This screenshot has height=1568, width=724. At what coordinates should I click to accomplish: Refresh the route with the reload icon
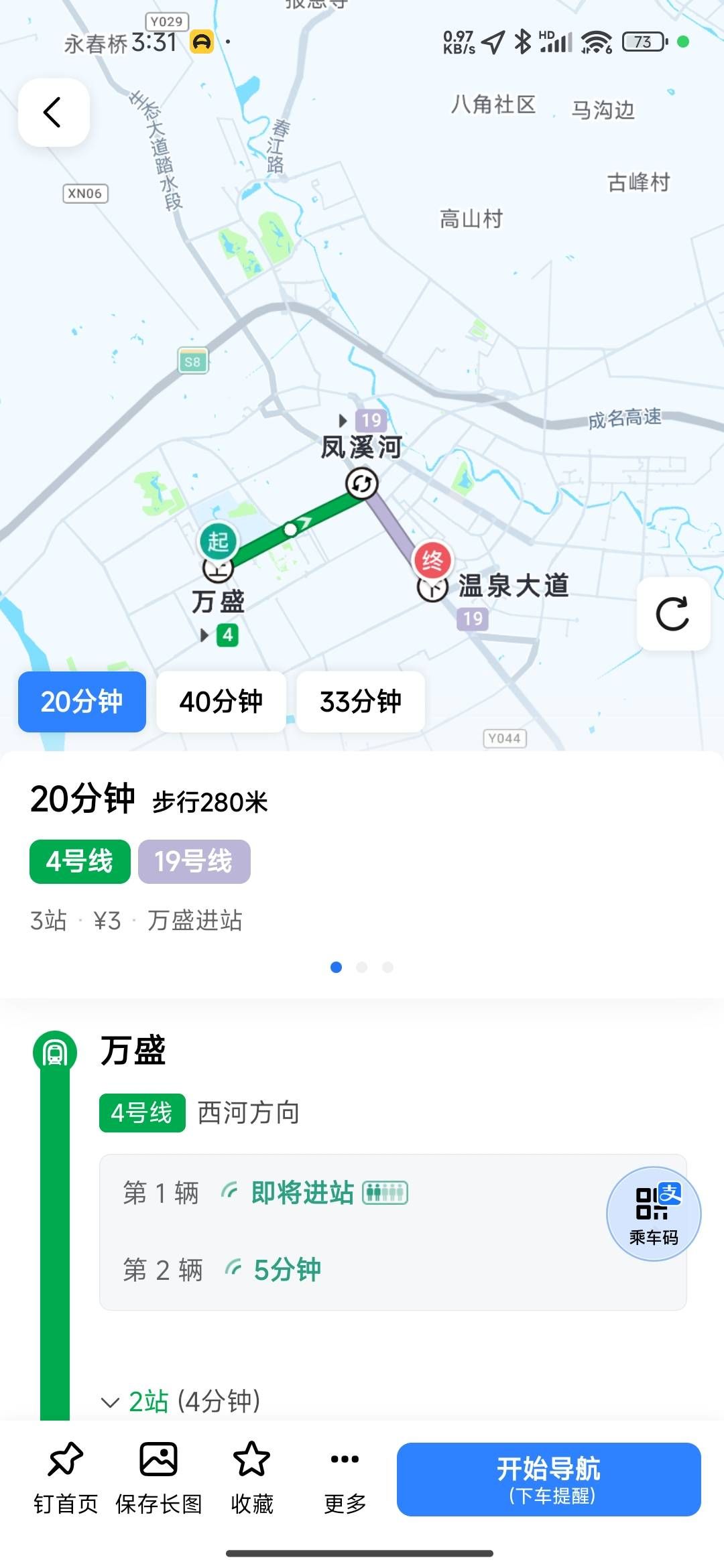(x=672, y=613)
